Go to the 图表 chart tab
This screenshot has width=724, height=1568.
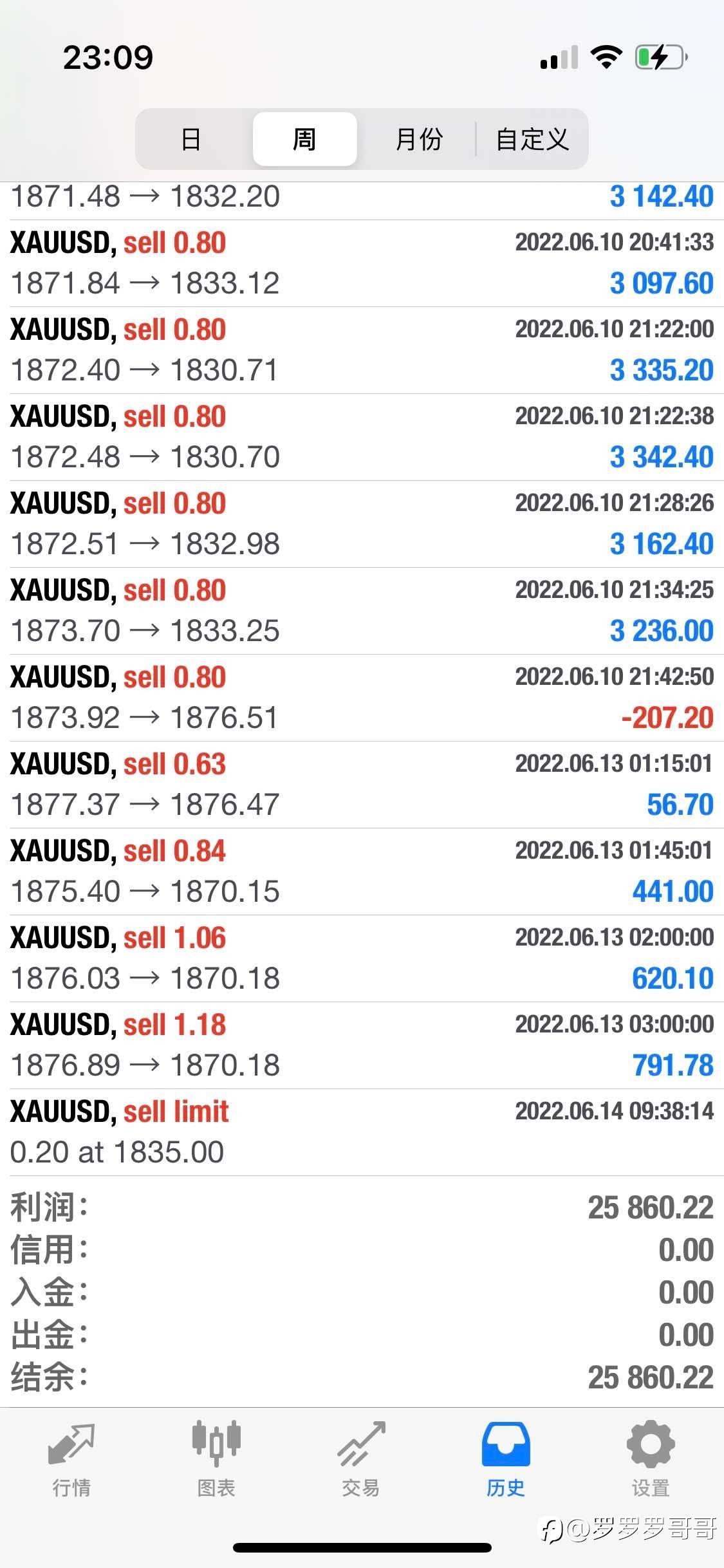(216, 1461)
